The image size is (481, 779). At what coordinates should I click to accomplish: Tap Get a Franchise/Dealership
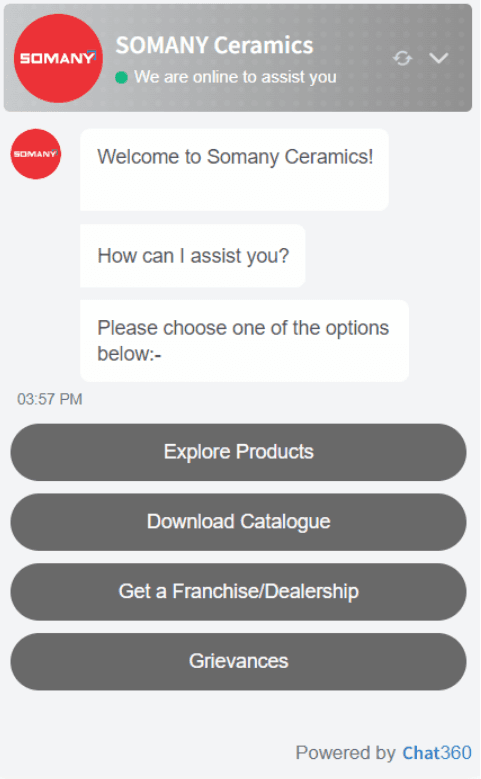pos(239,591)
